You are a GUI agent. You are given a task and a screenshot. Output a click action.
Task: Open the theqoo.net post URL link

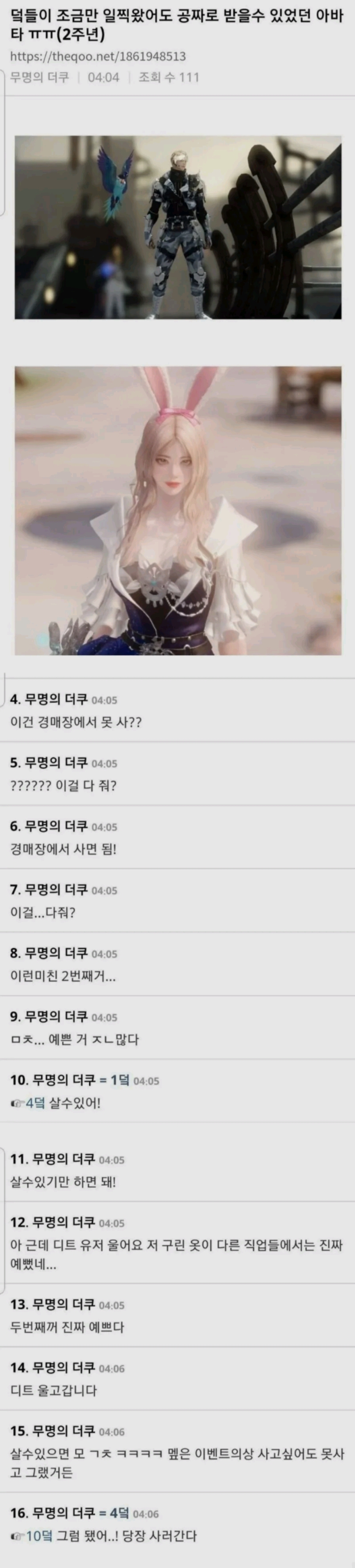click(x=98, y=57)
